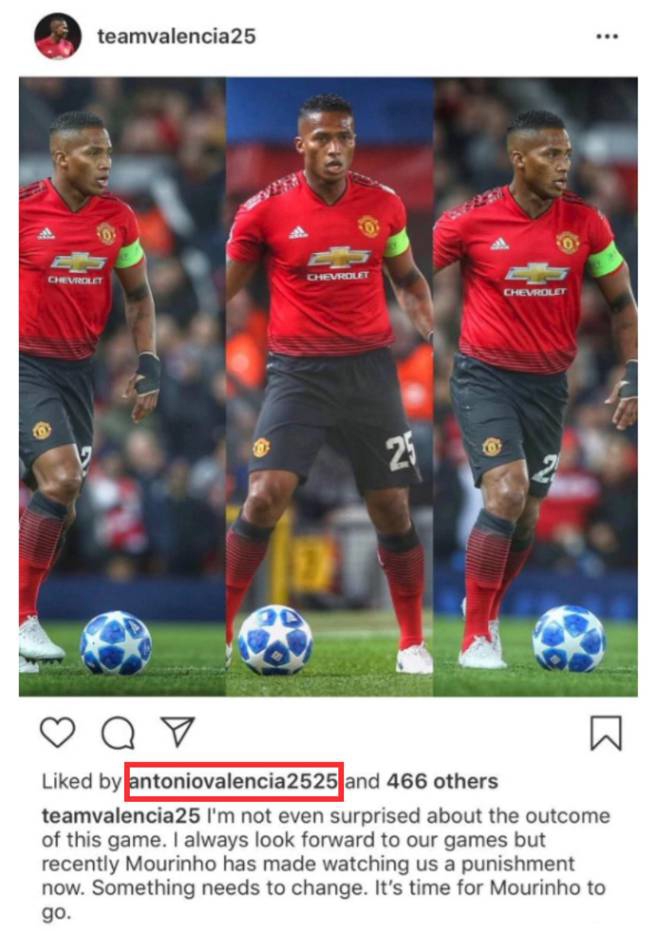Like the post with heart icon
This screenshot has width=649, height=931.
tap(57, 733)
